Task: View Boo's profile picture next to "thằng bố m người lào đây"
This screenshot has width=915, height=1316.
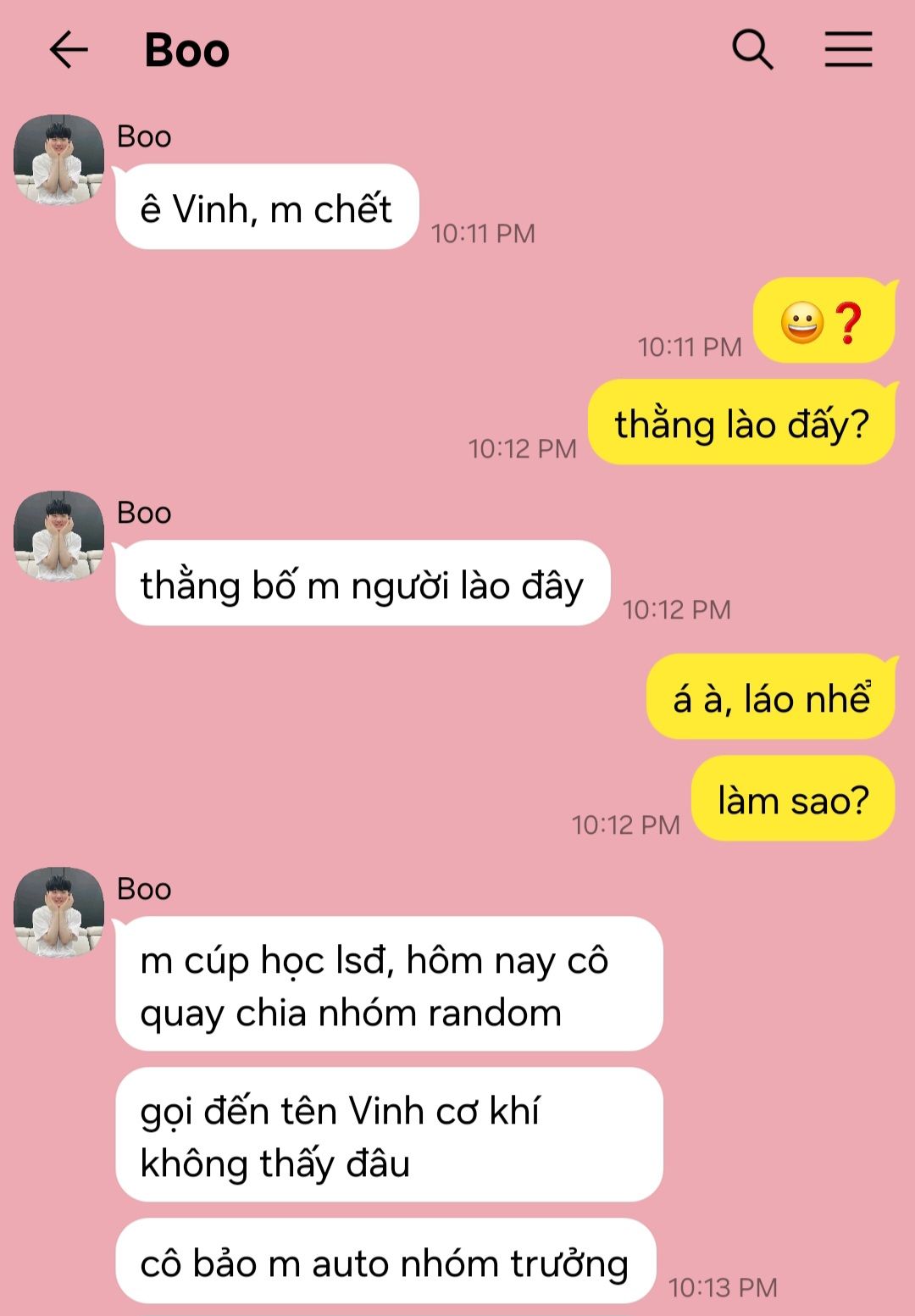Action: (x=58, y=536)
